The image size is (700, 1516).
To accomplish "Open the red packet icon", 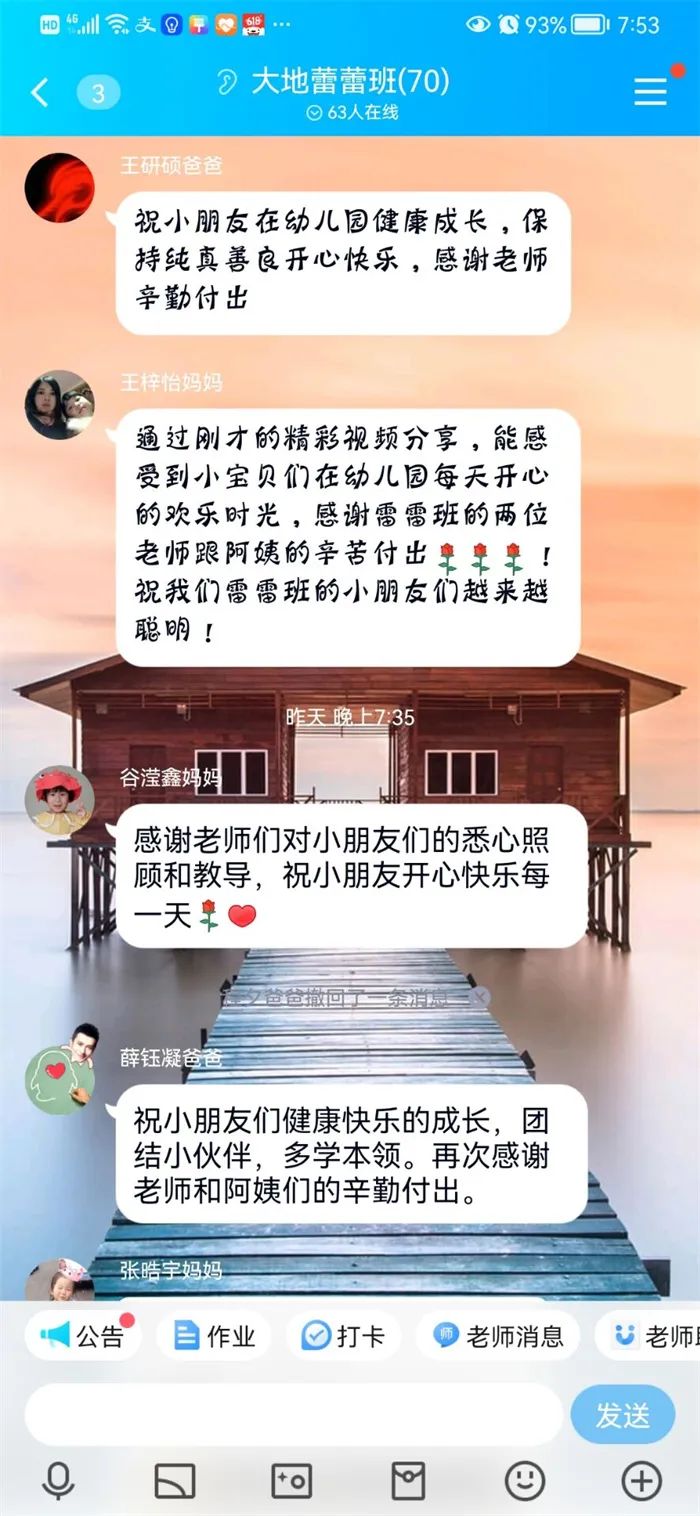I will 408,1480.
